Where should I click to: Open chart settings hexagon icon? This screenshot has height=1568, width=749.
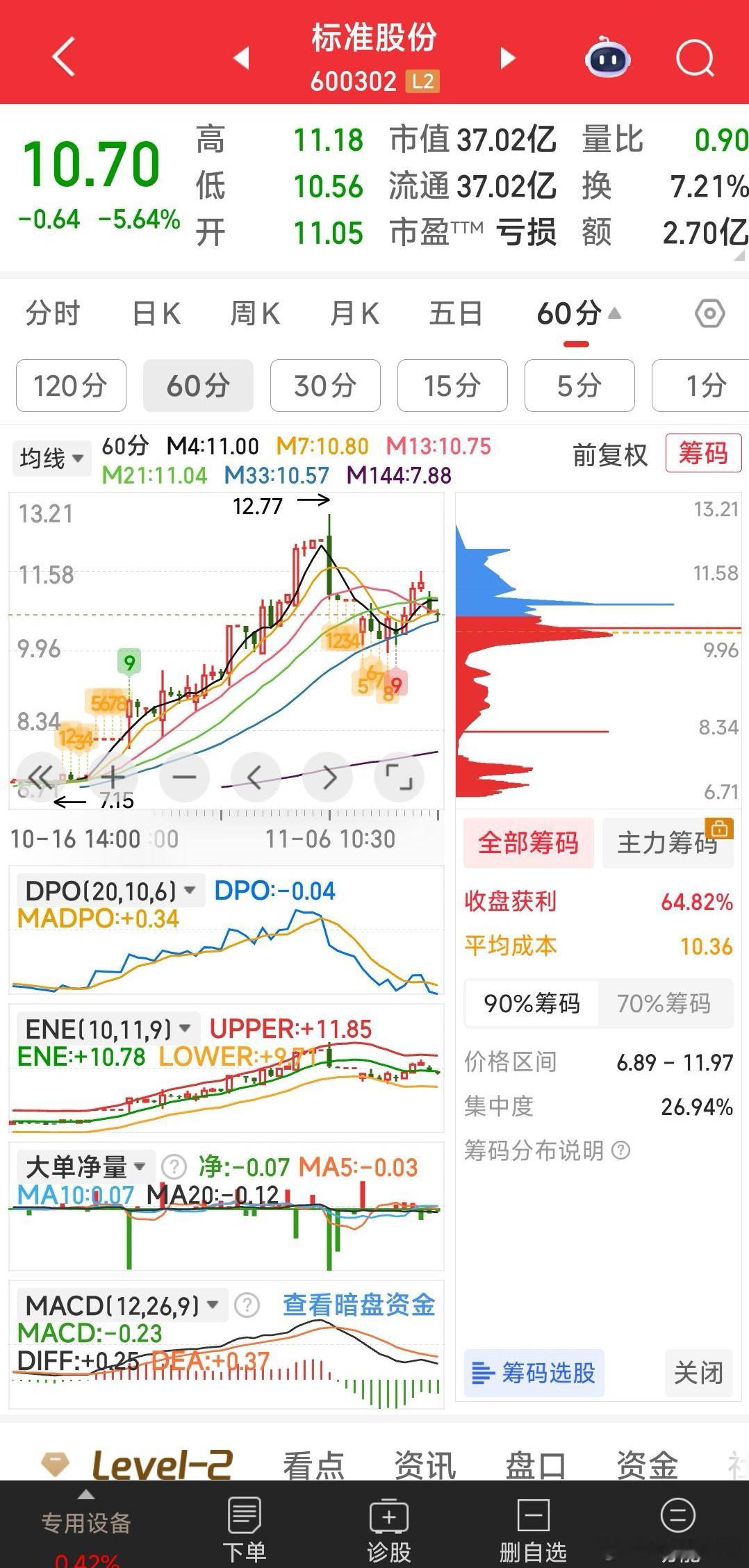(x=710, y=314)
